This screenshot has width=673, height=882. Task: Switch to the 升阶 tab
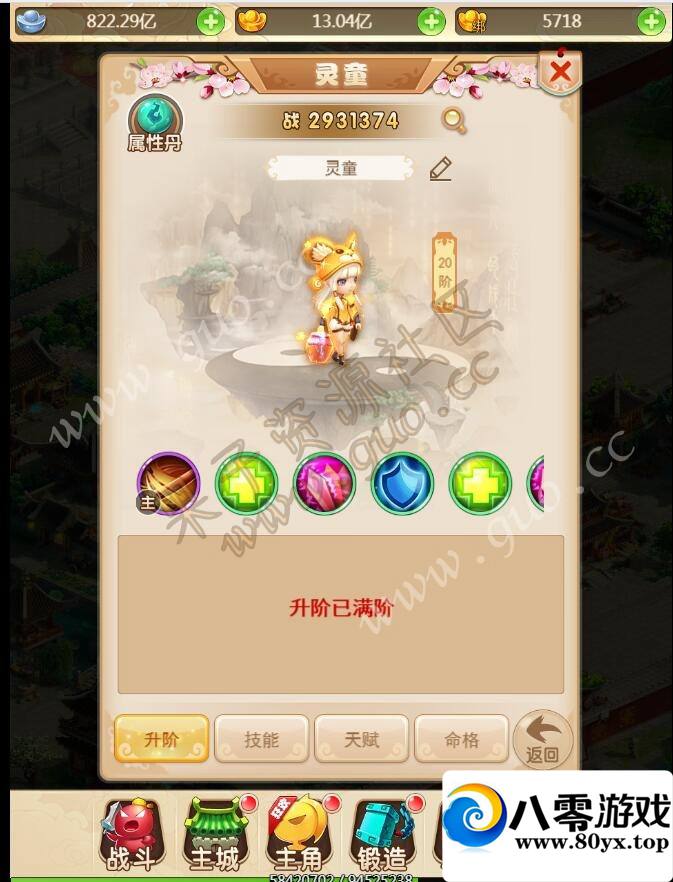[161, 740]
